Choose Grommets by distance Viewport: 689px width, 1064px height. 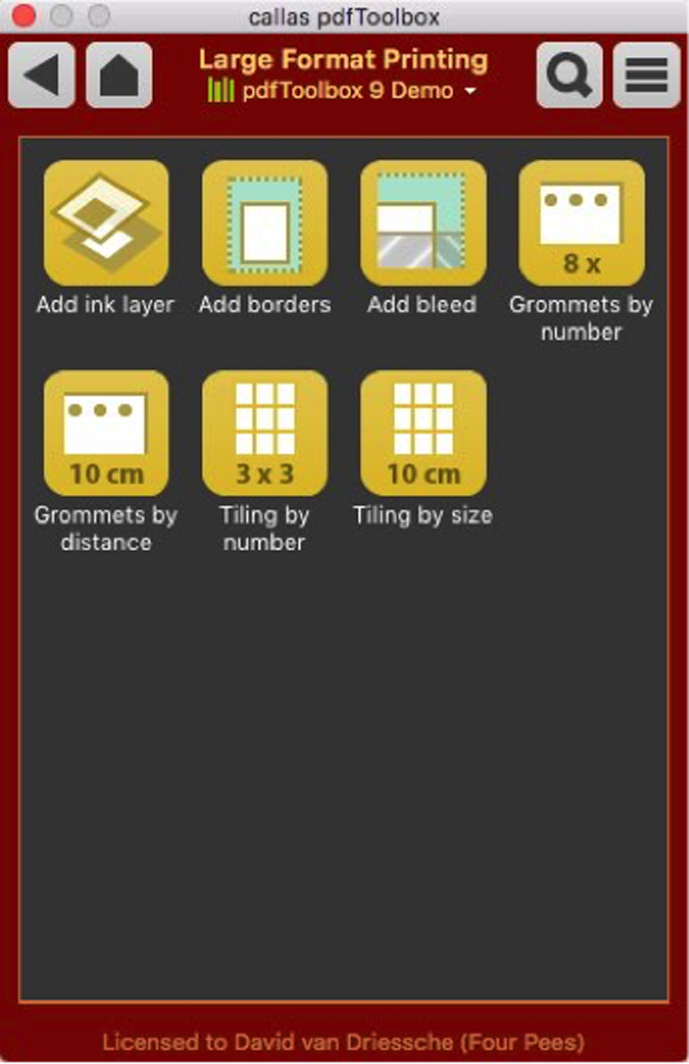click(x=106, y=433)
